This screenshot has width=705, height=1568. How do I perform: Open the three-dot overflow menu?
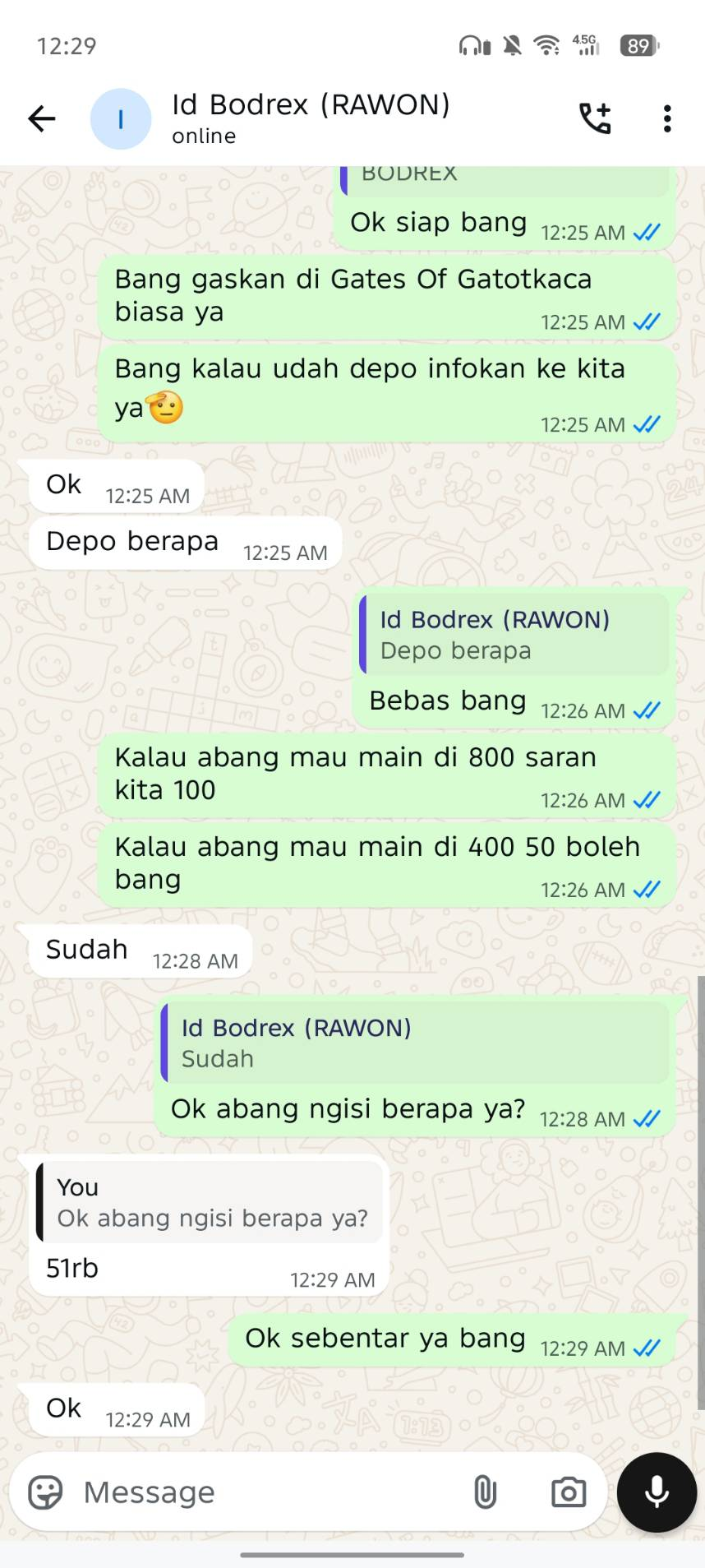667,119
